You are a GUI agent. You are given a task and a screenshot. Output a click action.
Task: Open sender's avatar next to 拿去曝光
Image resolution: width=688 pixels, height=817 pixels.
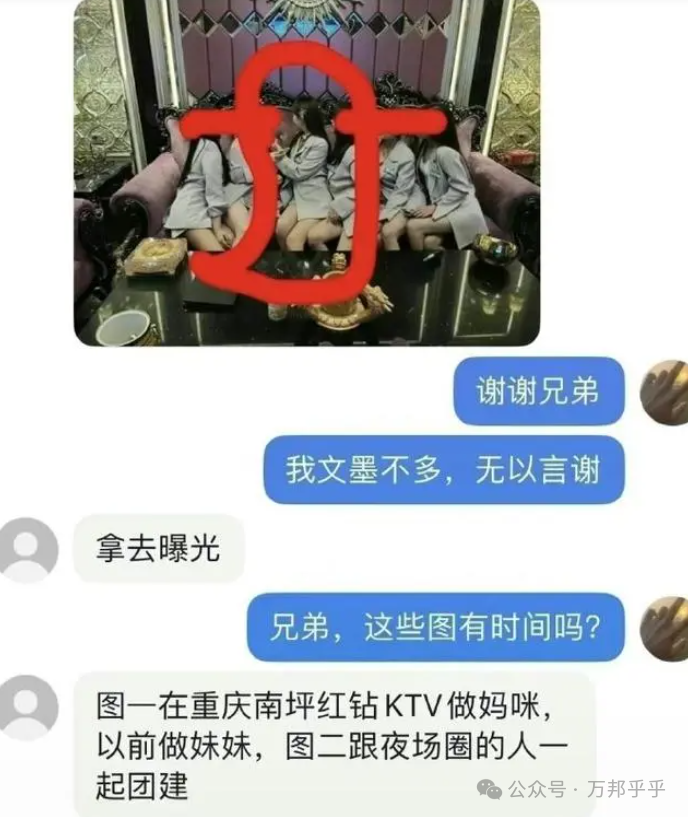(28, 548)
